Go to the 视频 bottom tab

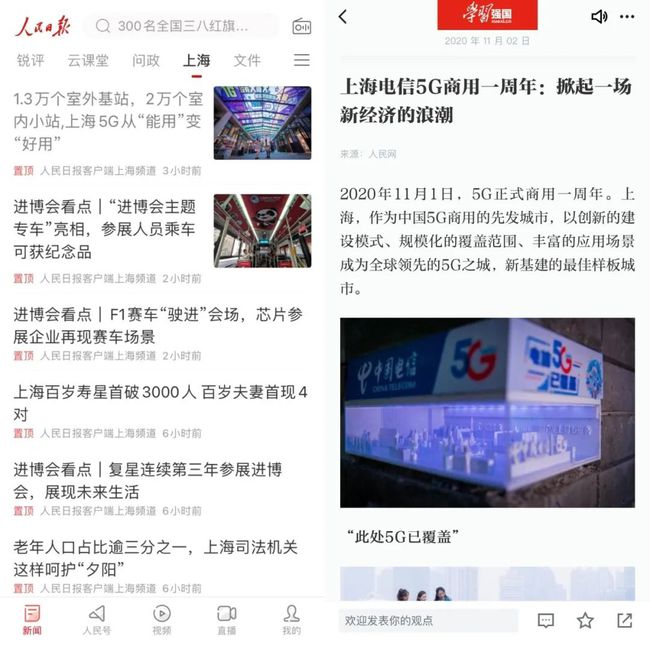pyautogui.click(x=161, y=619)
